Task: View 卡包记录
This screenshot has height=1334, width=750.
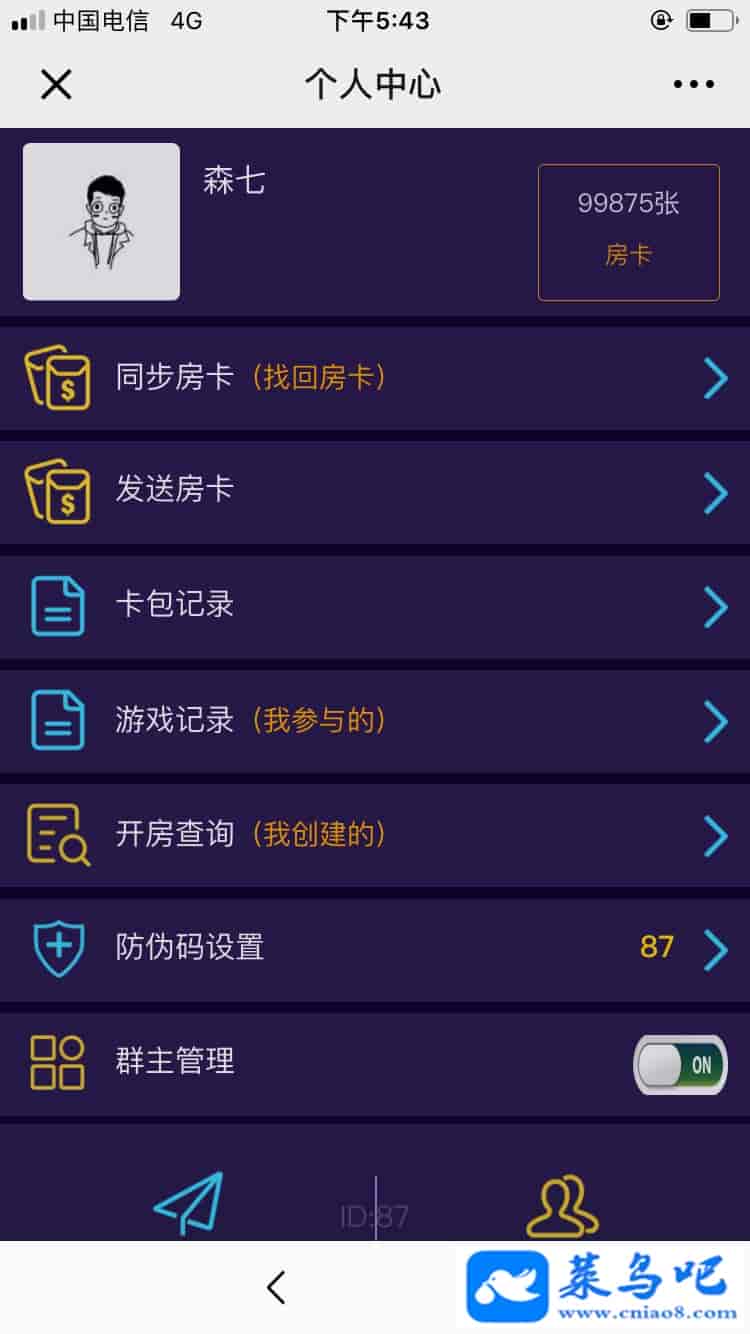Action: pos(375,605)
